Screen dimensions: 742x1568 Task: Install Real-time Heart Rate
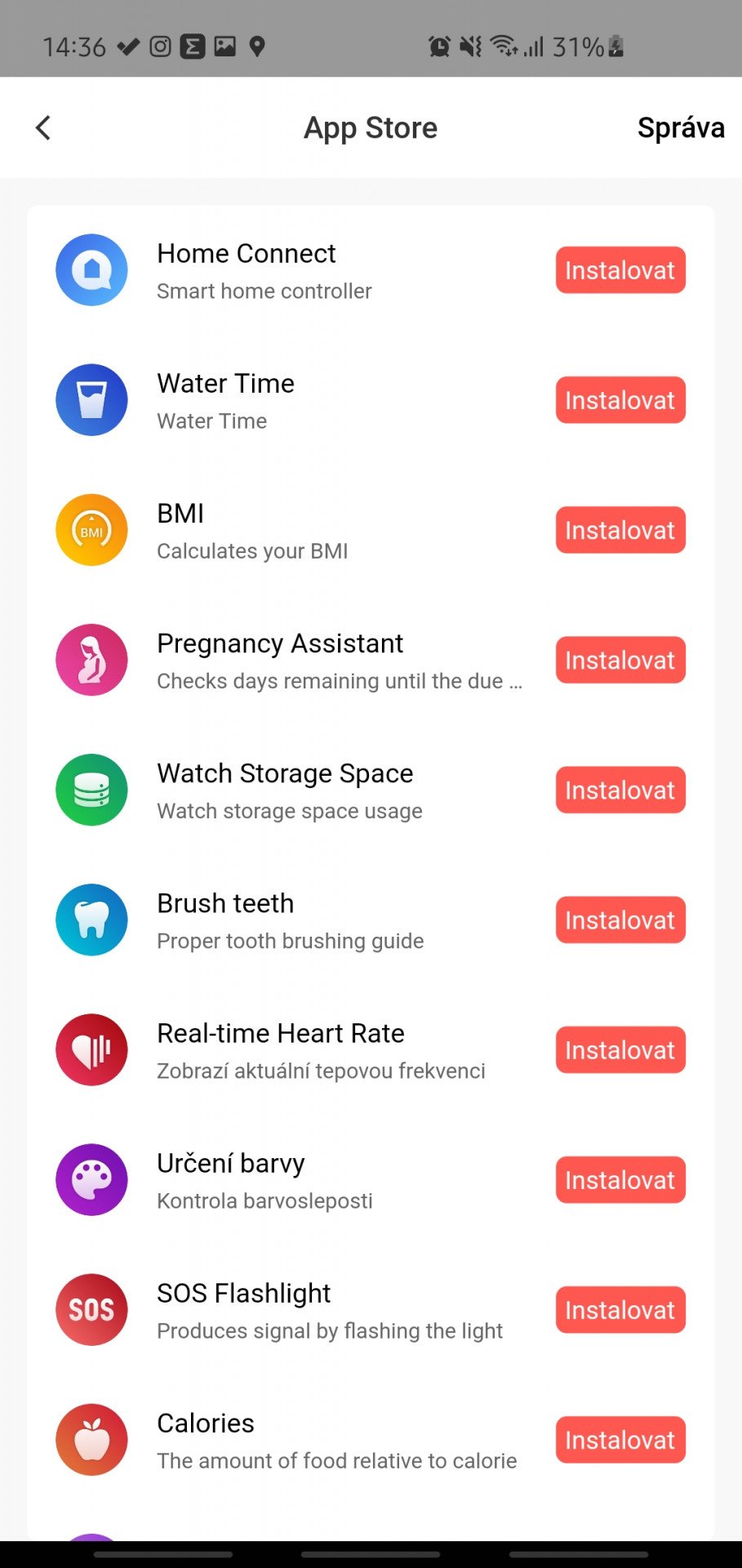click(x=620, y=1050)
